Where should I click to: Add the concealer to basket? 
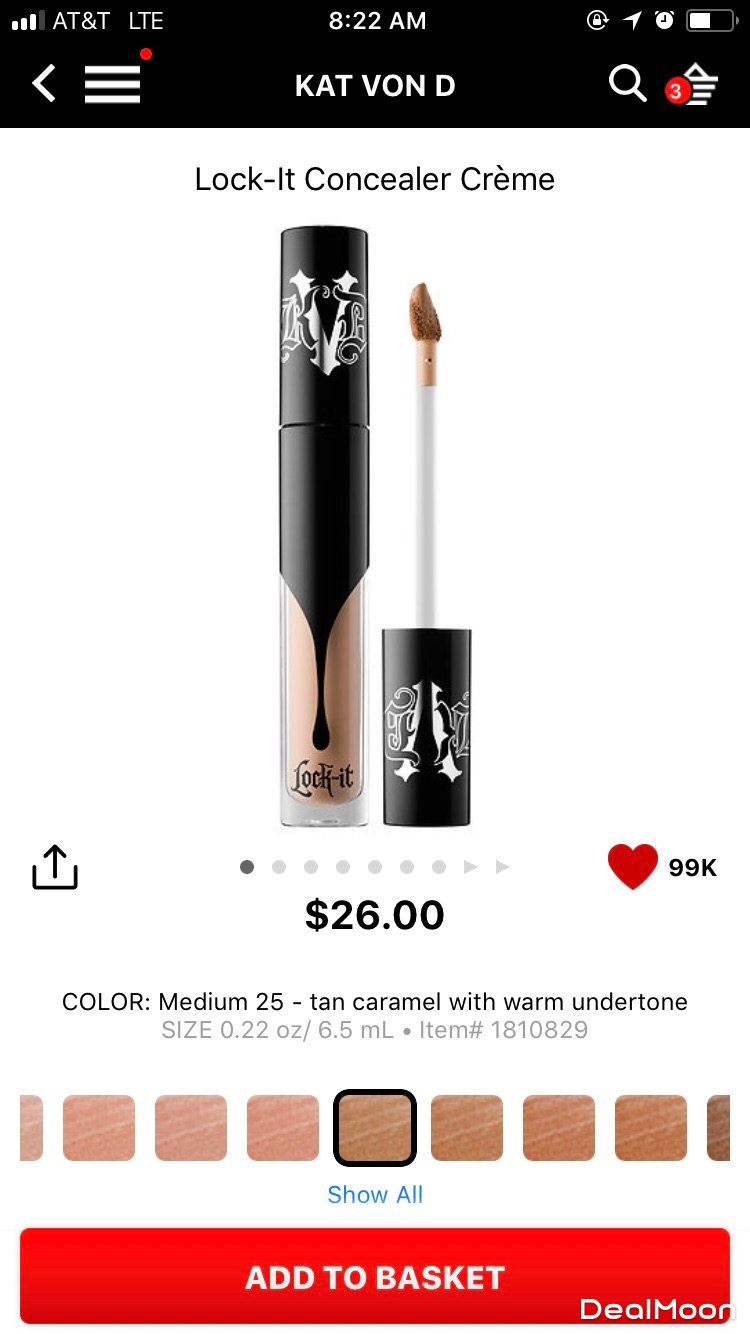[x=375, y=1277]
